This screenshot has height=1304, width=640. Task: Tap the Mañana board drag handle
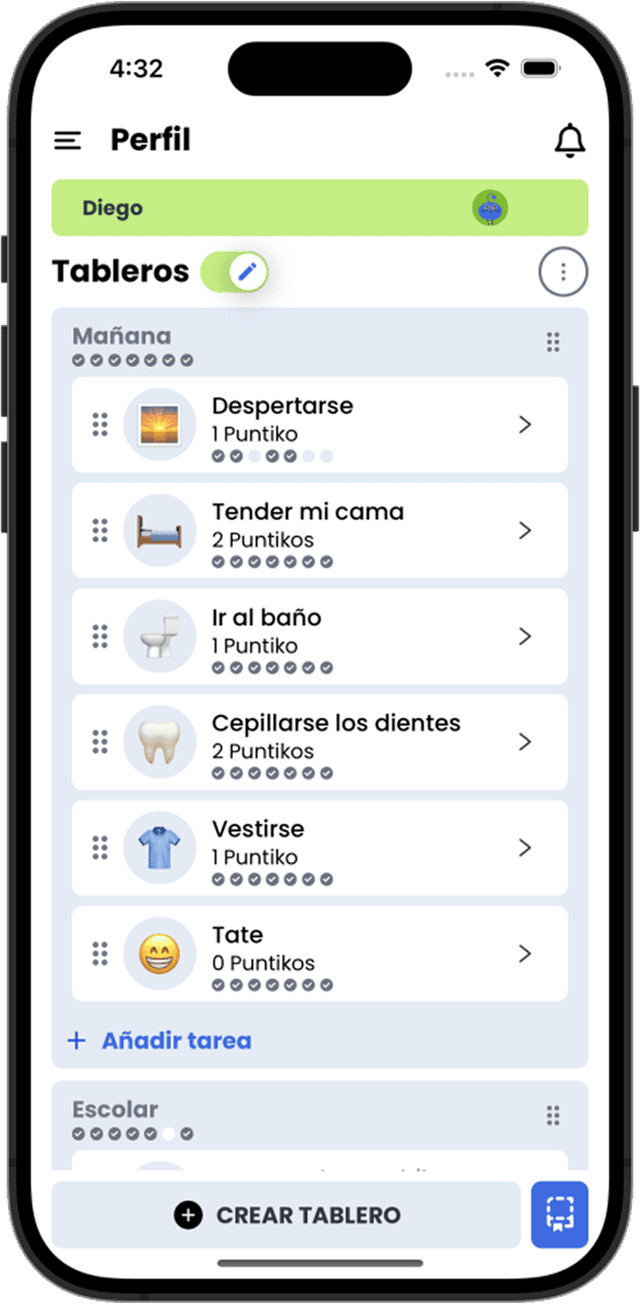pyautogui.click(x=553, y=343)
